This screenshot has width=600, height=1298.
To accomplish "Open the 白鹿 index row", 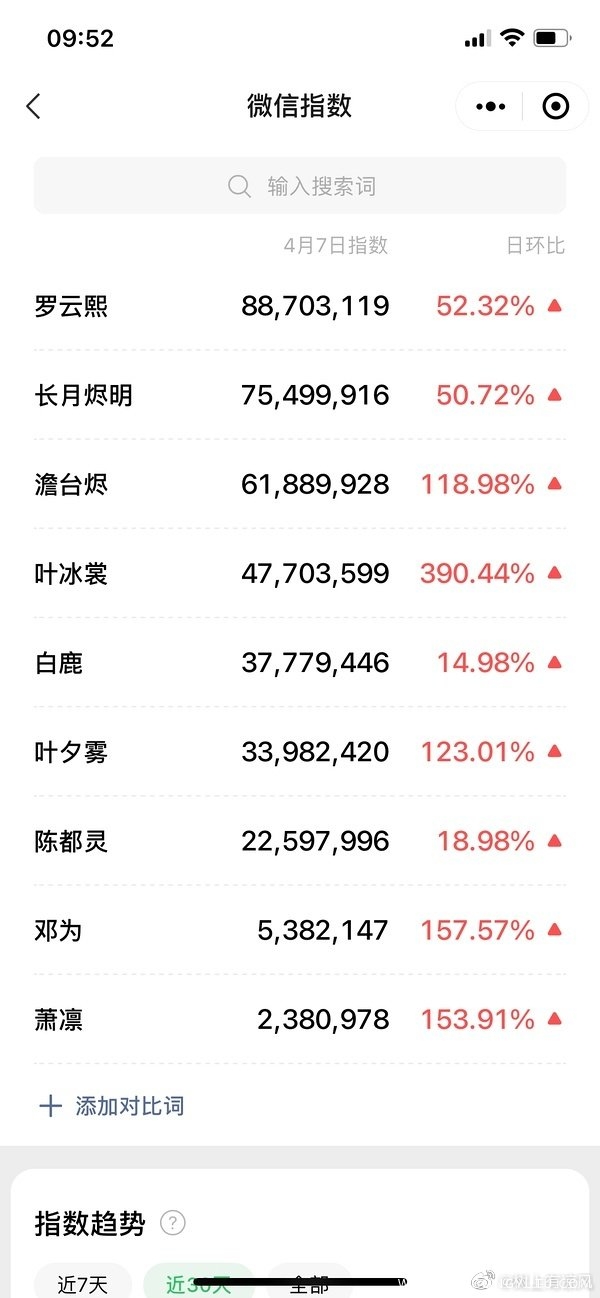I will pyautogui.click(x=300, y=663).
